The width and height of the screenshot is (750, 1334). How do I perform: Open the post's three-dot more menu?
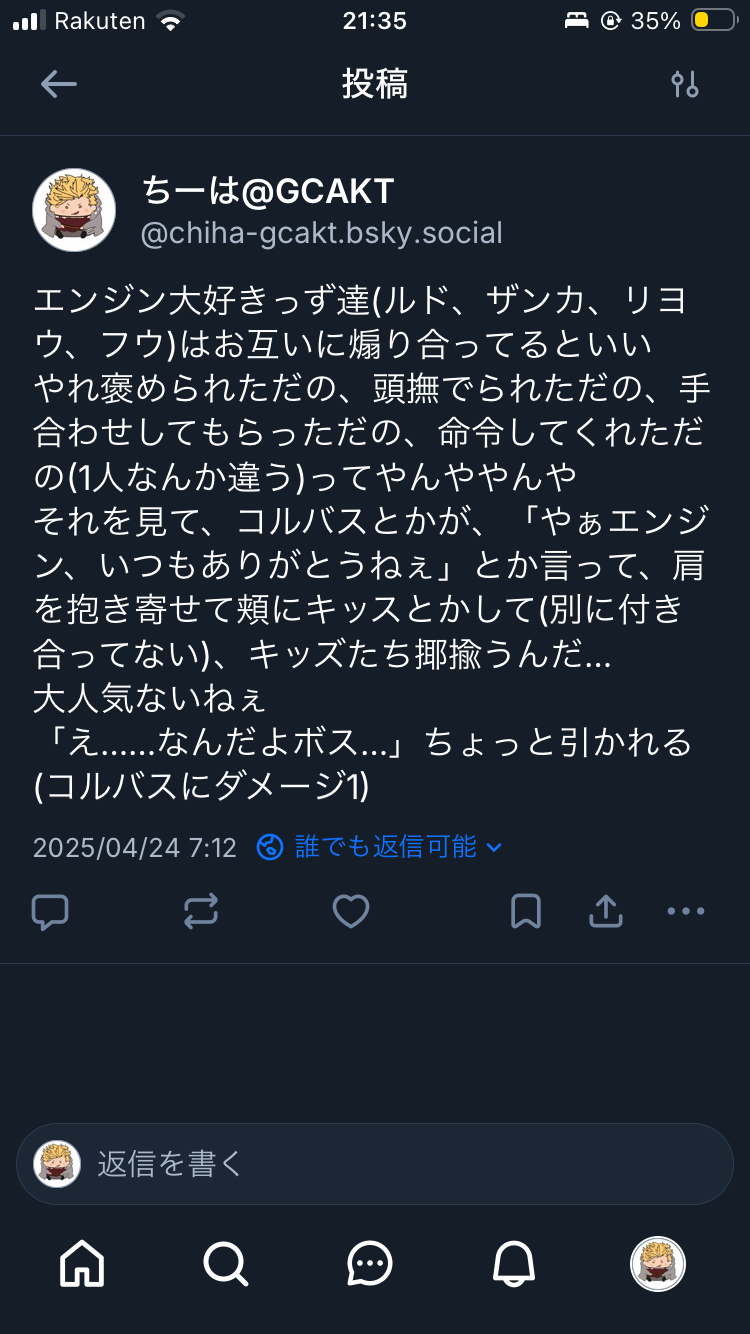coord(686,911)
